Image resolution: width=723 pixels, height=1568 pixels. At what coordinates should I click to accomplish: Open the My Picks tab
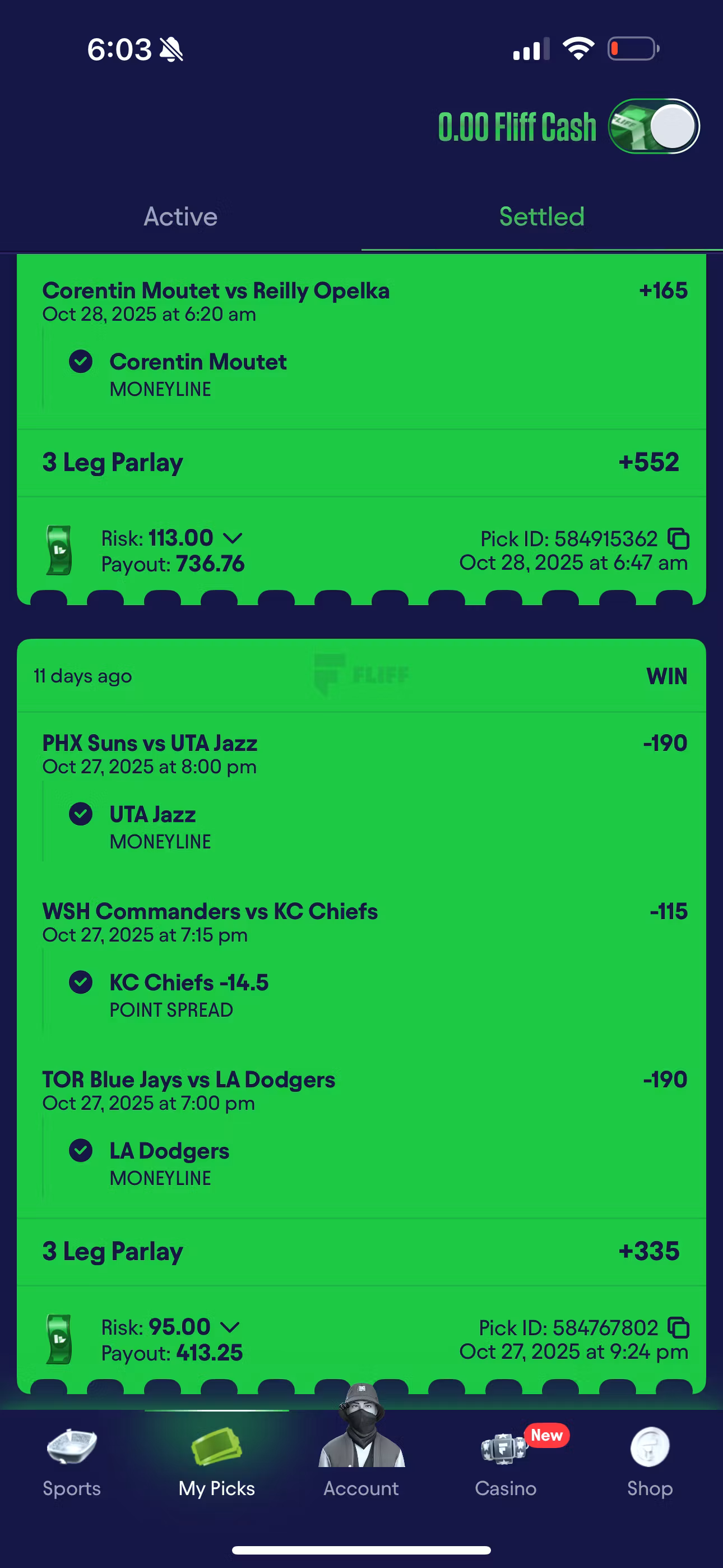tap(217, 1463)
